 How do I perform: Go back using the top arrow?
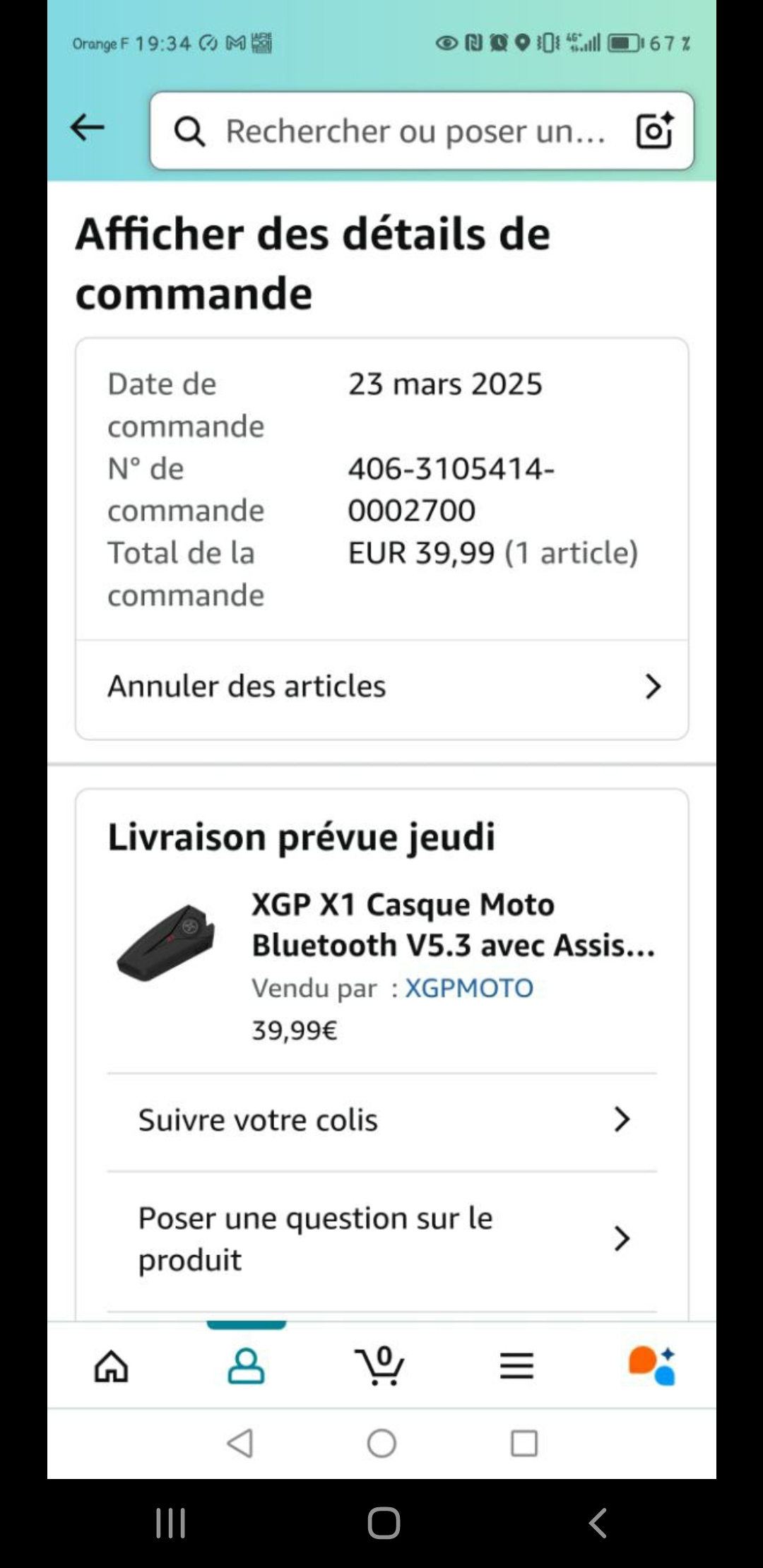coord(88,129)
